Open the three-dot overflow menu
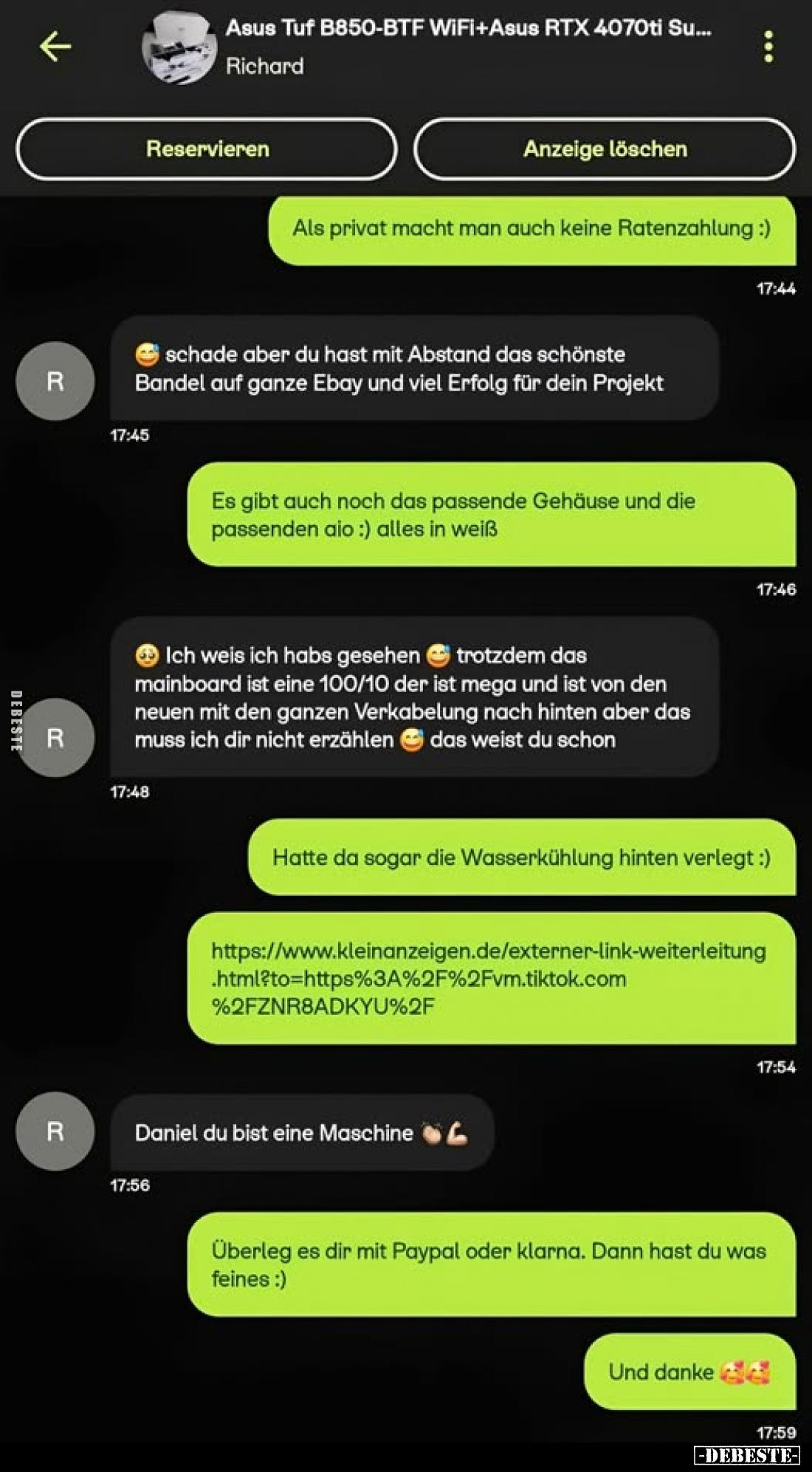The width and height of the screenshot is (812, 1472). point(768,47)
